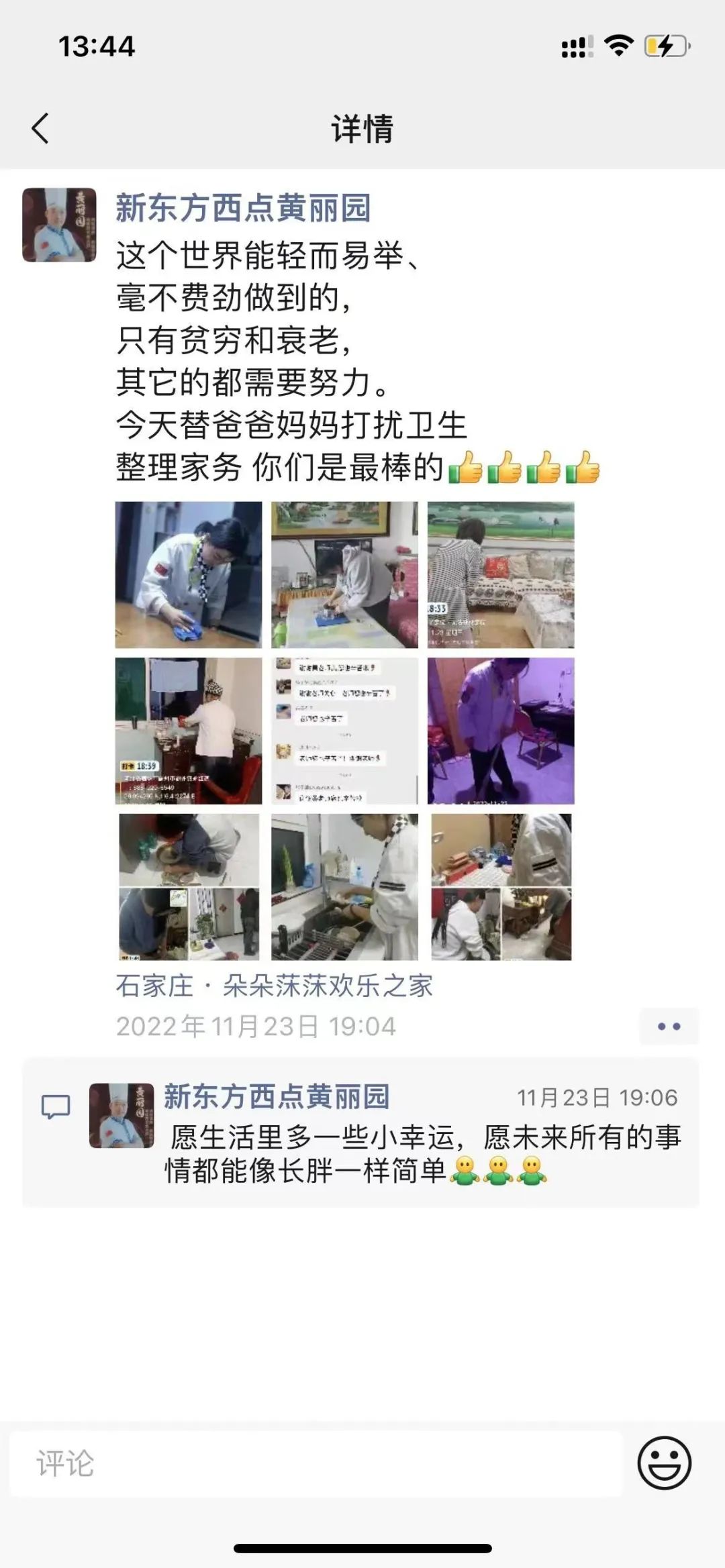Screen dimensions: 725x1568
Task: Open the two-dot like and comment menu
Action: 669,1027
